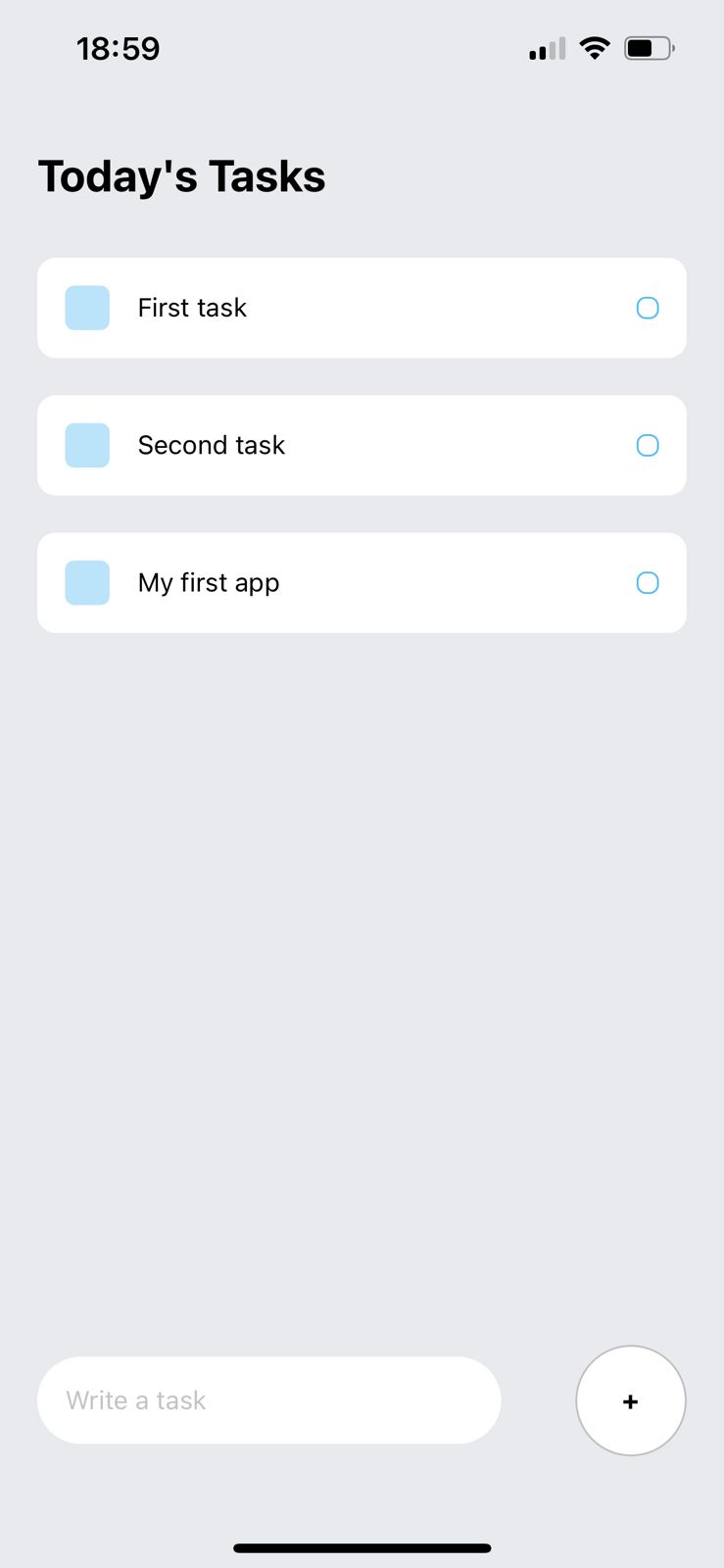The width and height of the screenshot is (724, 1568).
Task: Open the My first app task
Action: tap(362, 582)
